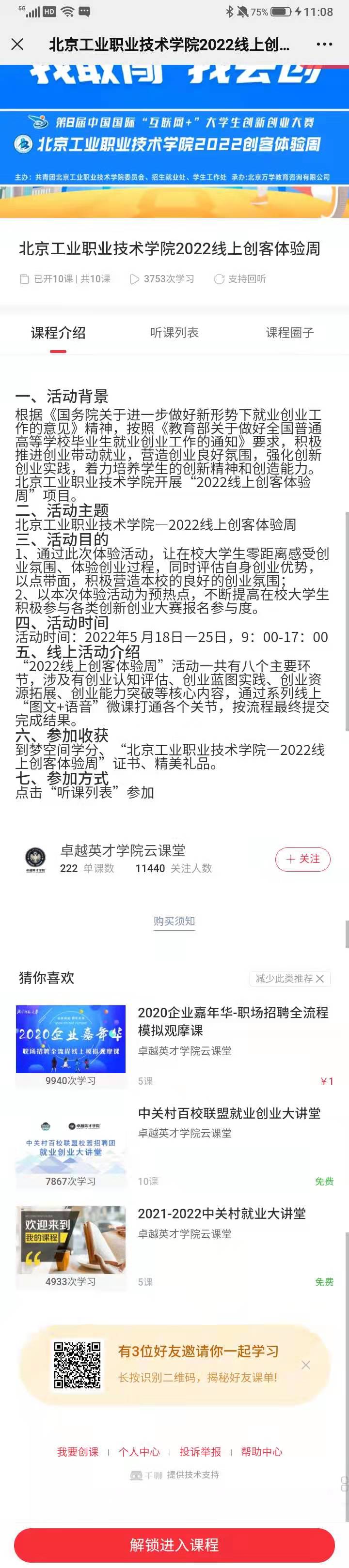Screen dimensions: 349x1568
Task: Switch to the 听课列表 tab
Action: [174, 332]
